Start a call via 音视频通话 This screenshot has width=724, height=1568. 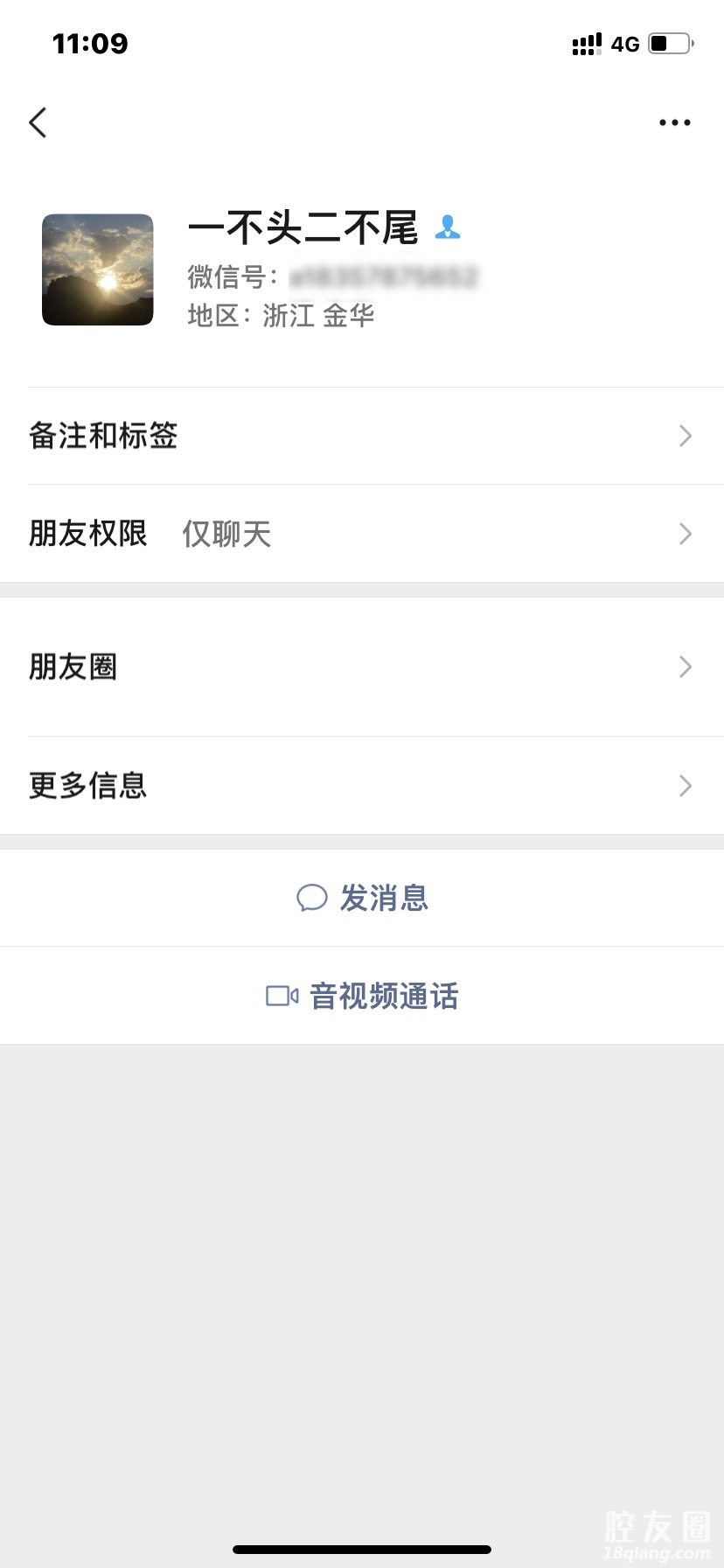362,996
